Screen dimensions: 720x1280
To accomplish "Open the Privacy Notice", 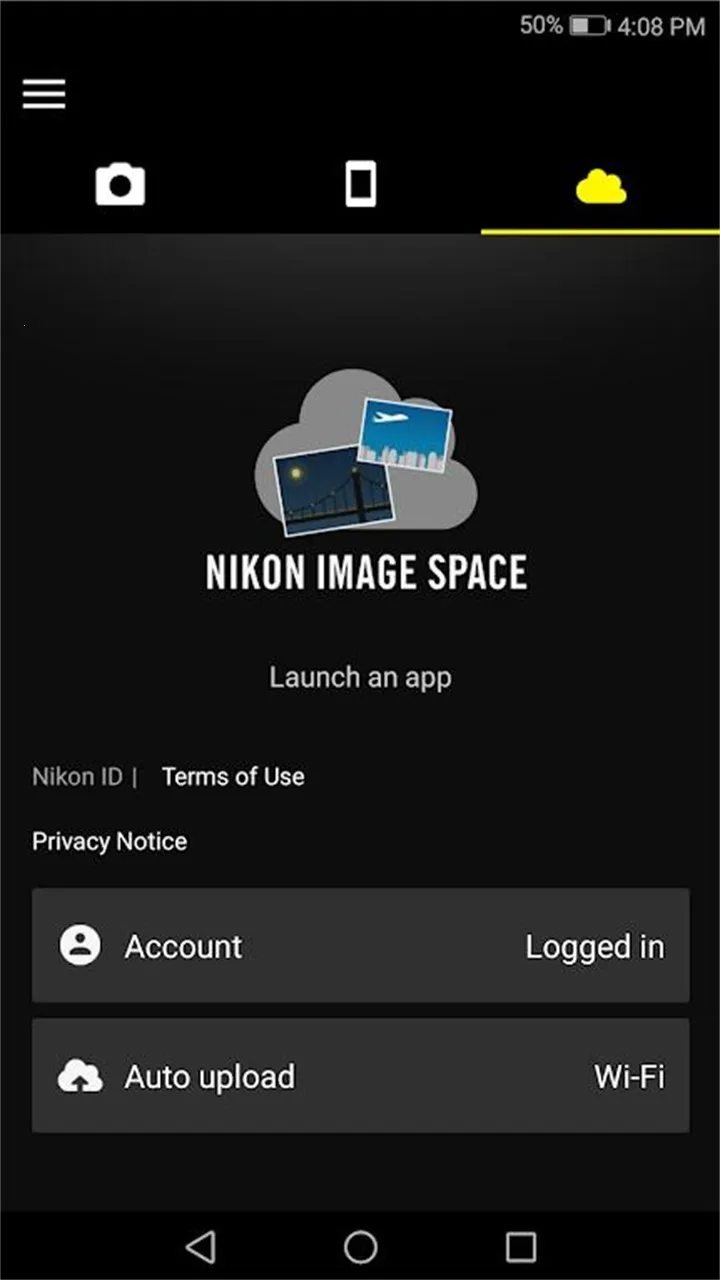I will point(109,841).
